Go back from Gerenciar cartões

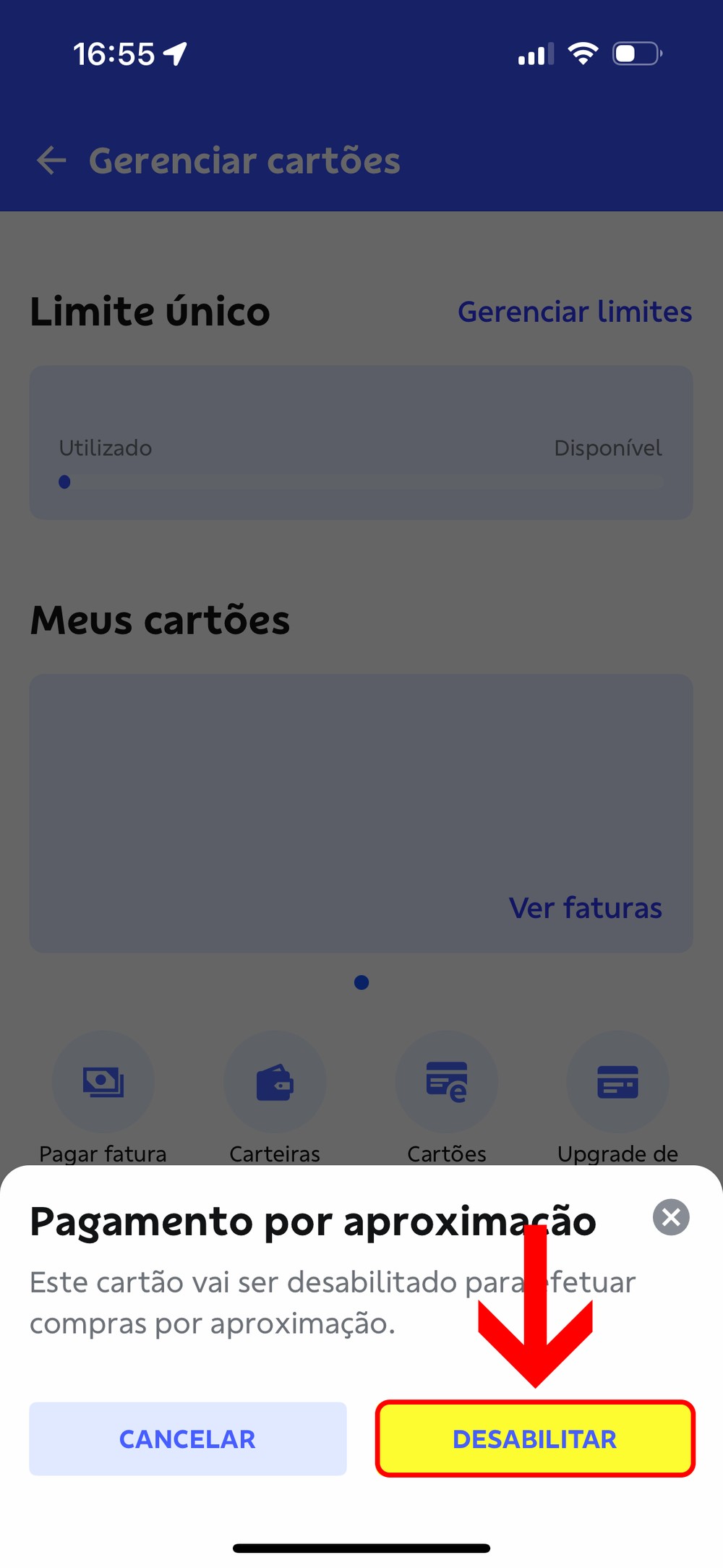tap(51, 161)
